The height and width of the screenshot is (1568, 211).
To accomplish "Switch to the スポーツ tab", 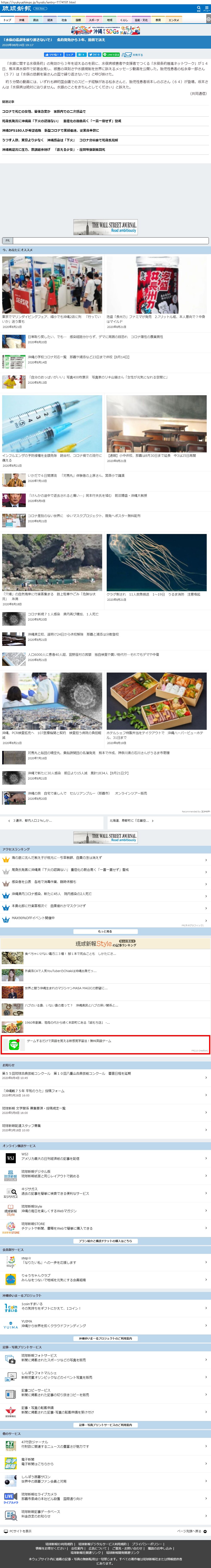I will click(x=94, y=20).
